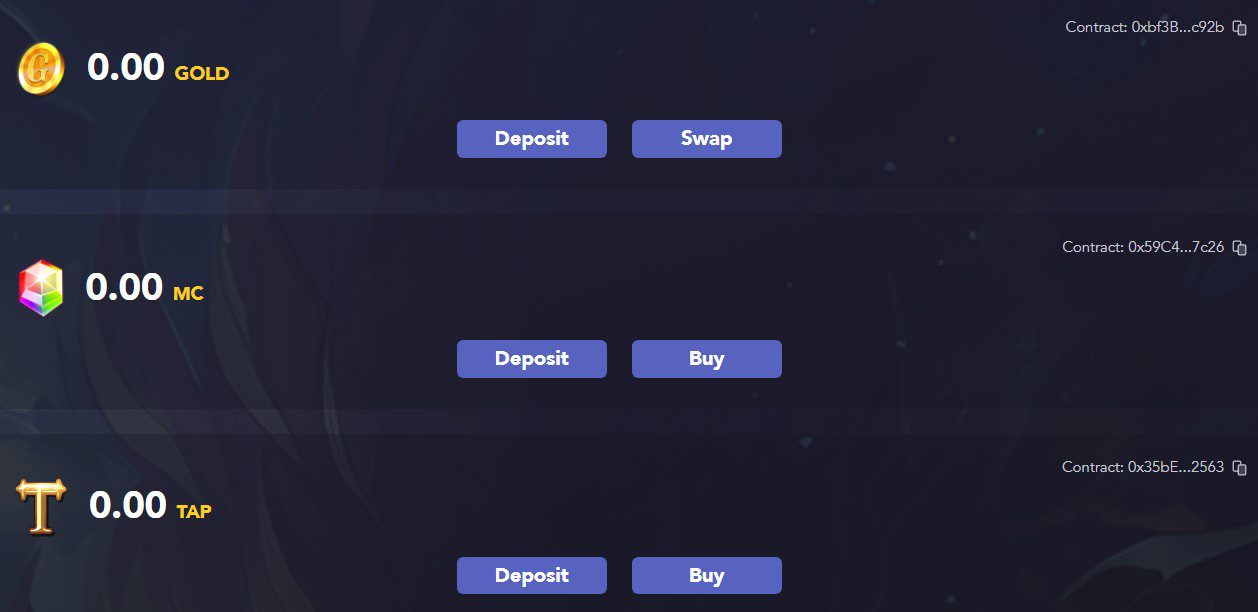Copy the TAP contract address
Screen dimensions: 1258x612
[1240, 468]
